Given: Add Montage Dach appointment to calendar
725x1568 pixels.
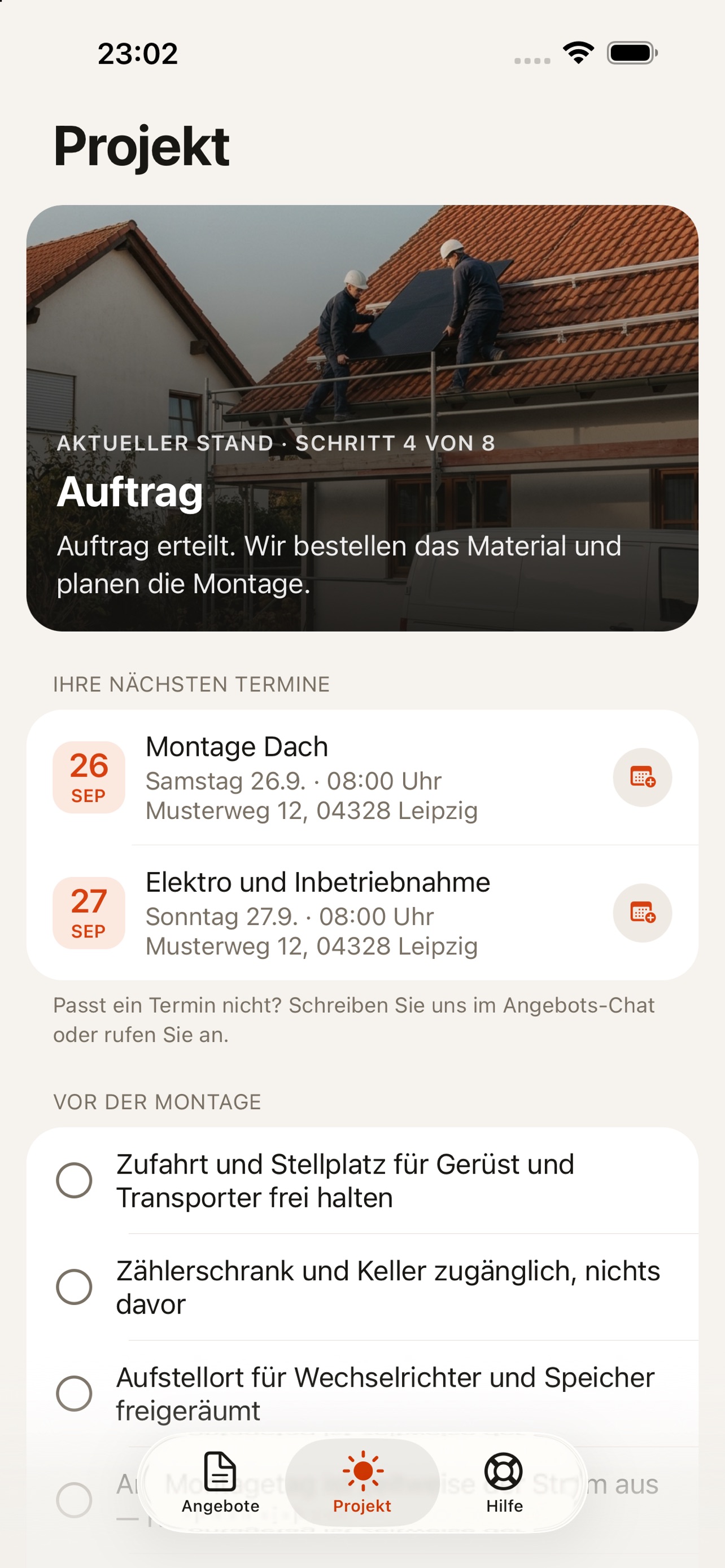Looking at the screenshot, I should click(642, 777).
